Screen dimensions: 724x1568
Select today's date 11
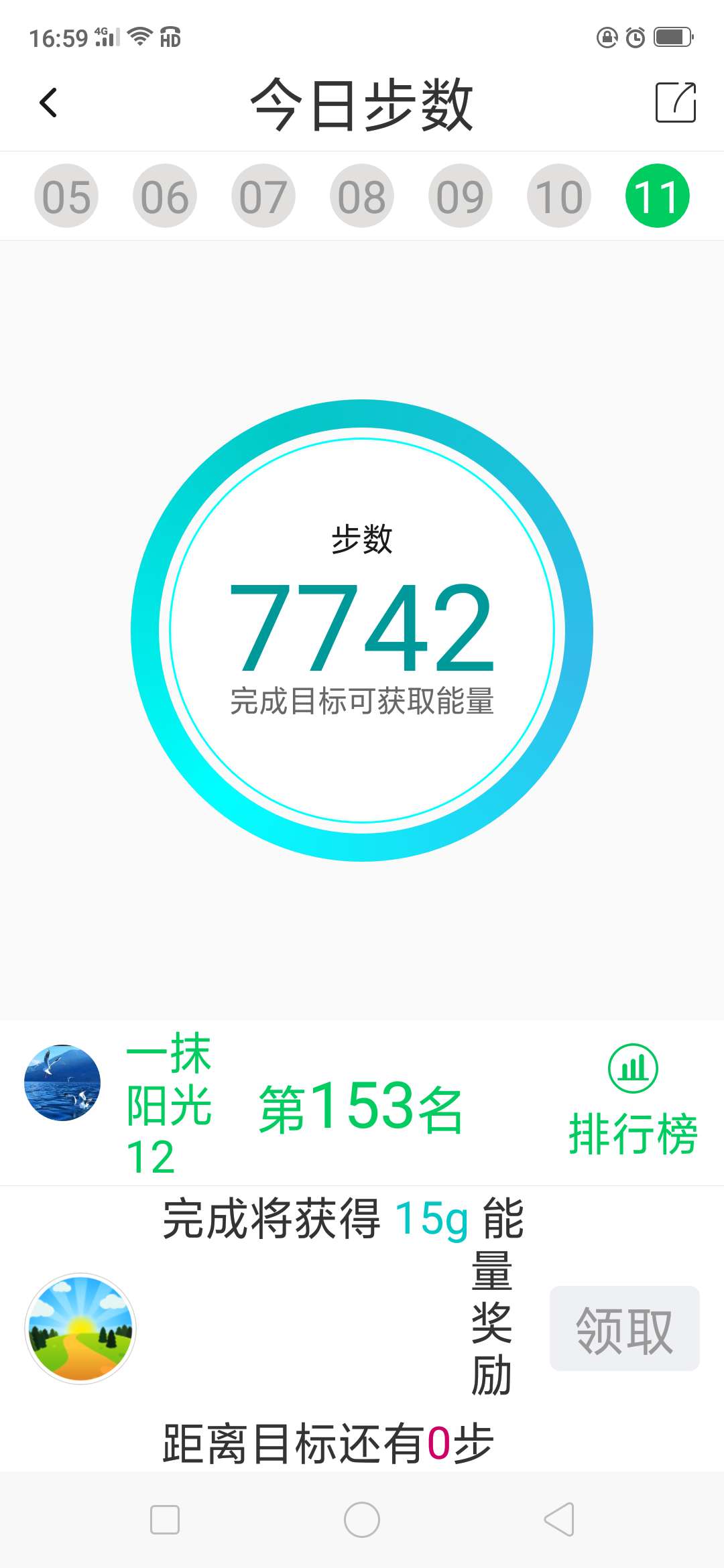(x=658, y=195)
